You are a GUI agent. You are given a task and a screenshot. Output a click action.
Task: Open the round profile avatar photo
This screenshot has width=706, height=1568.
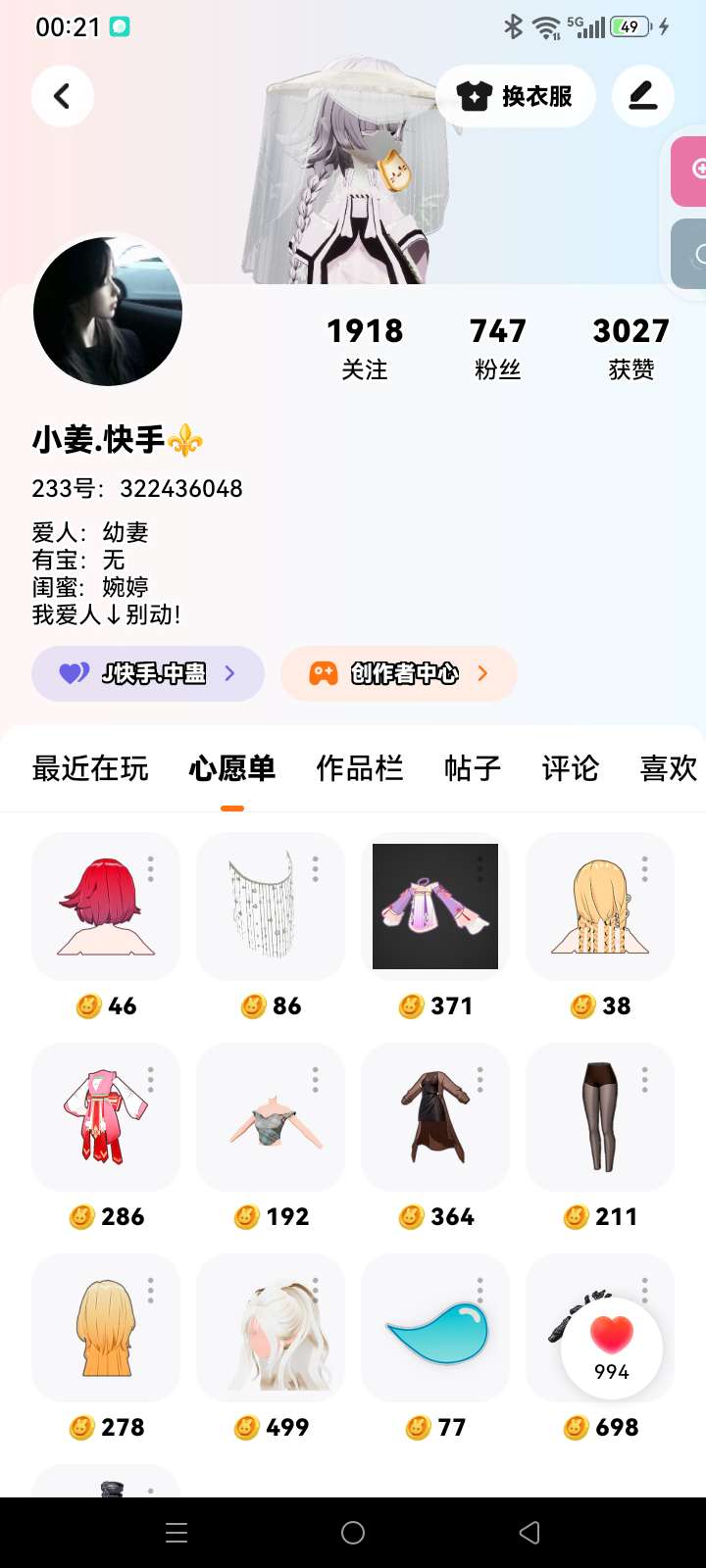(108, 312)
